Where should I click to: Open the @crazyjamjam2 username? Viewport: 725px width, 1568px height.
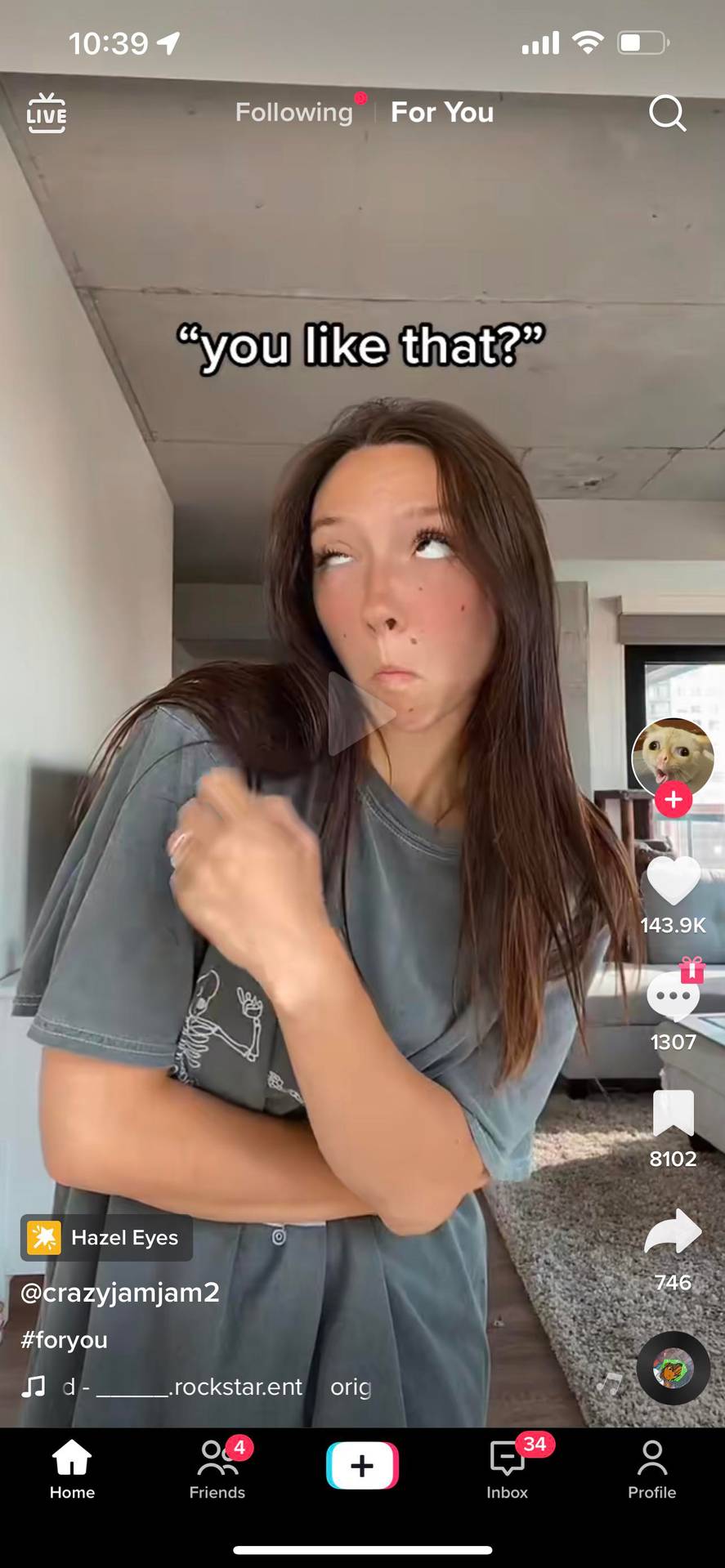pyautogui.click(x=120, y=1292)
